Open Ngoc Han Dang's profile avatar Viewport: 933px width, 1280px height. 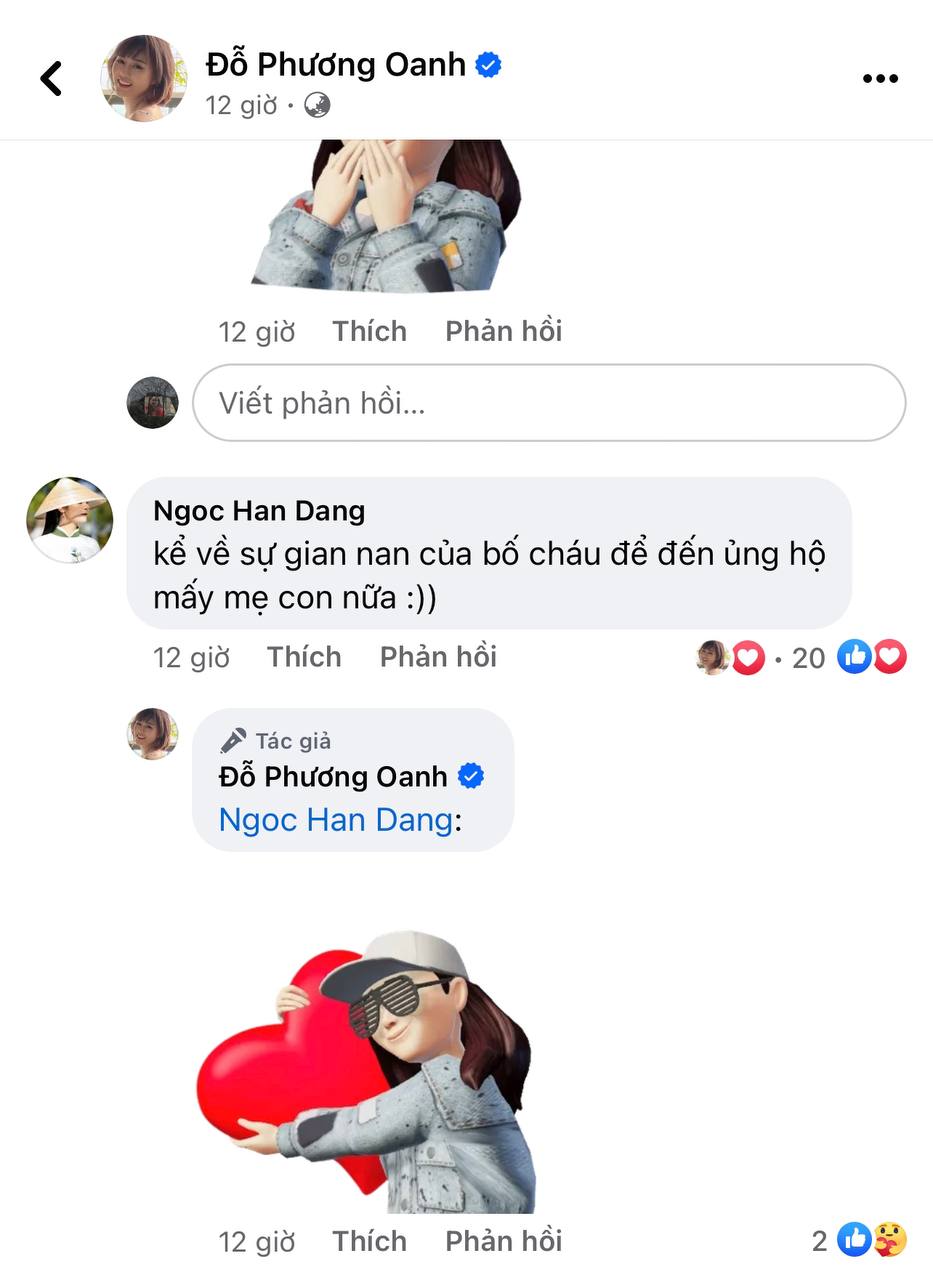[69, 520]
